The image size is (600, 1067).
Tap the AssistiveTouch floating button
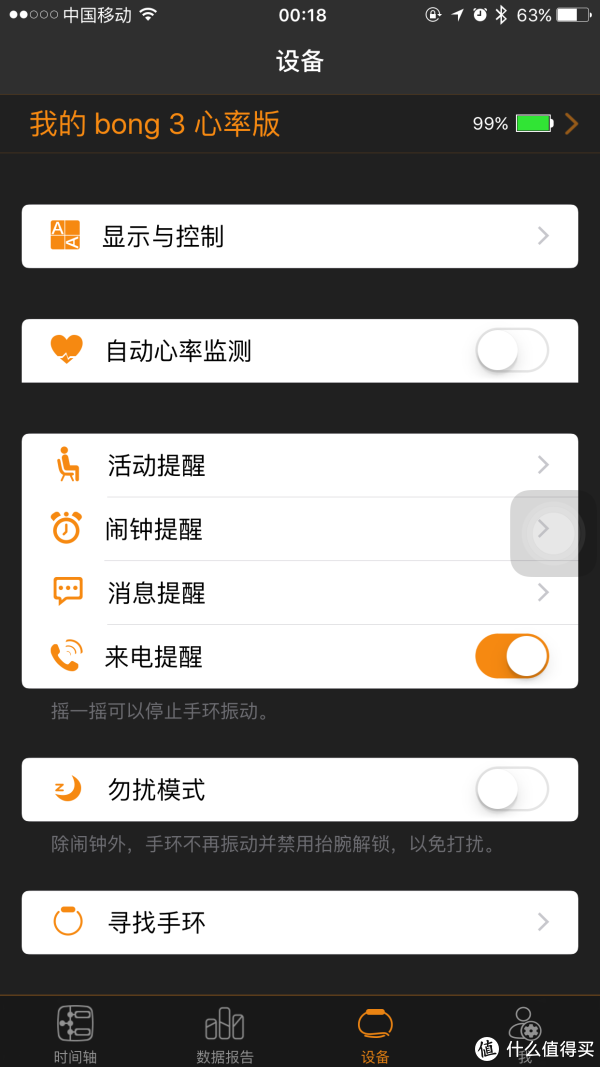(x=554, y=533)
